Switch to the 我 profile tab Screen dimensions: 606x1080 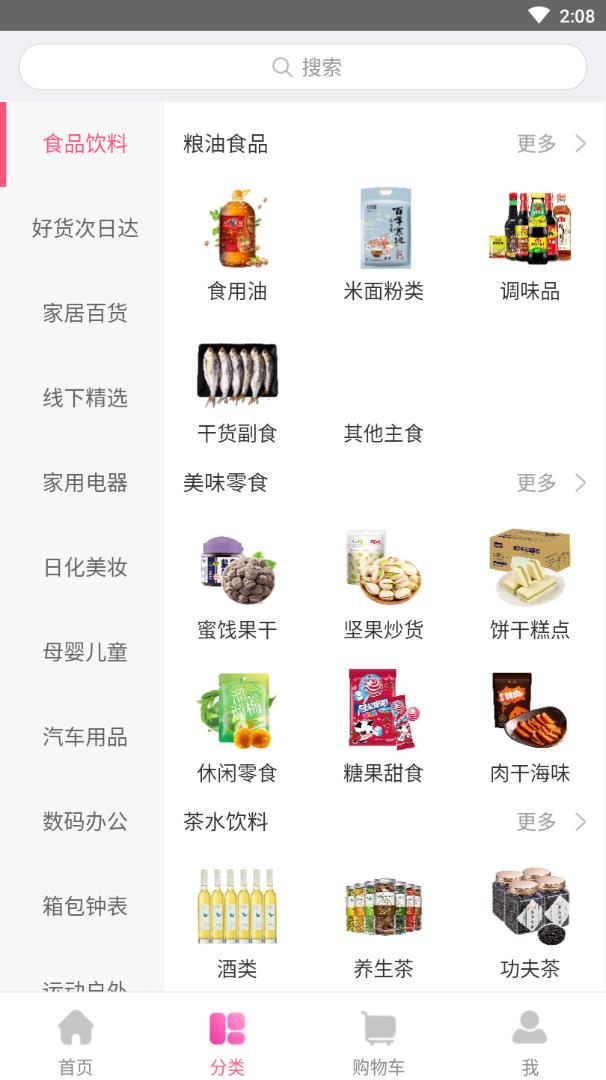(530, 1042)
